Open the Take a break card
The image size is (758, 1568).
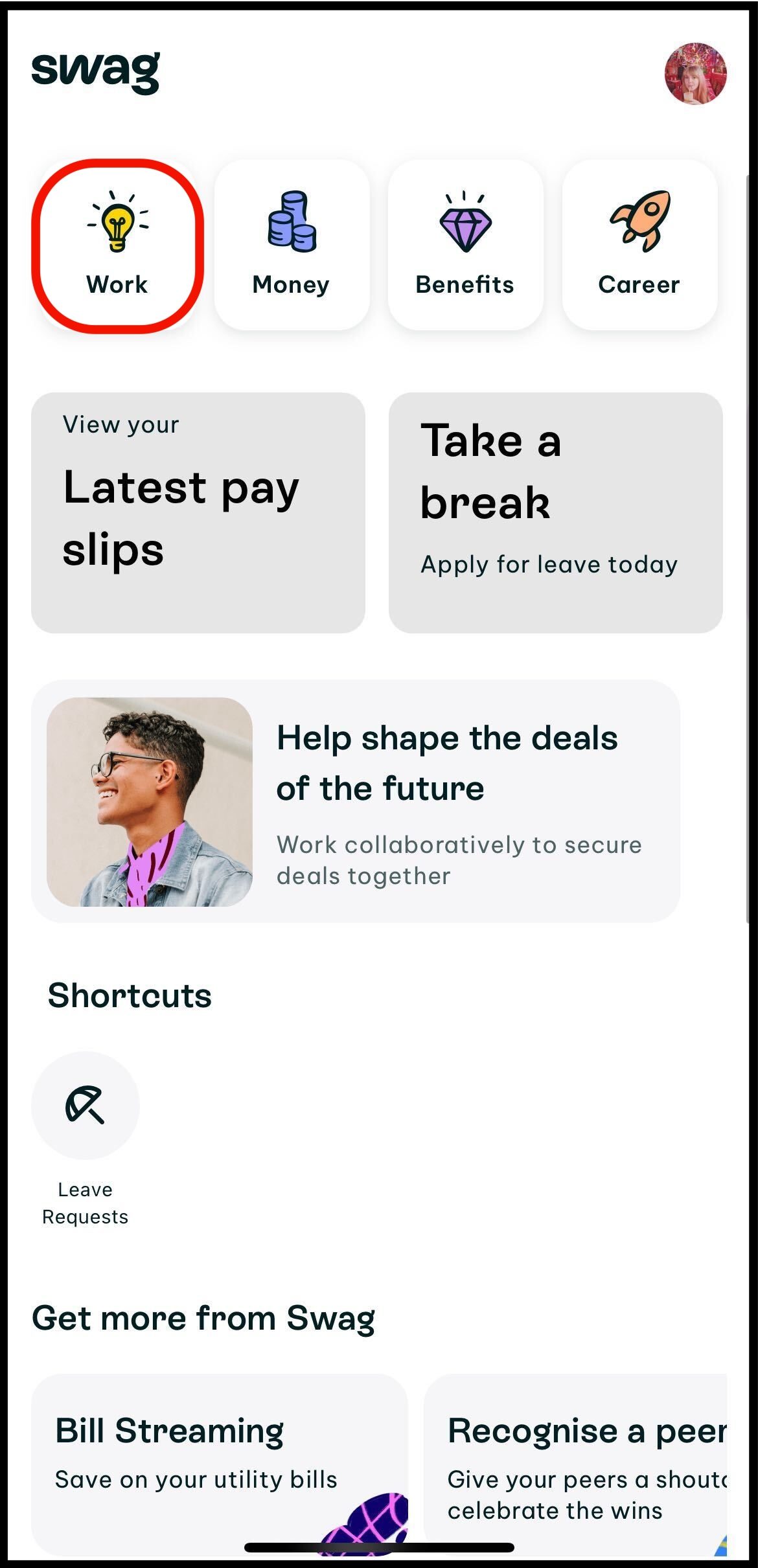pyautogui.click(x=555, y=512)
